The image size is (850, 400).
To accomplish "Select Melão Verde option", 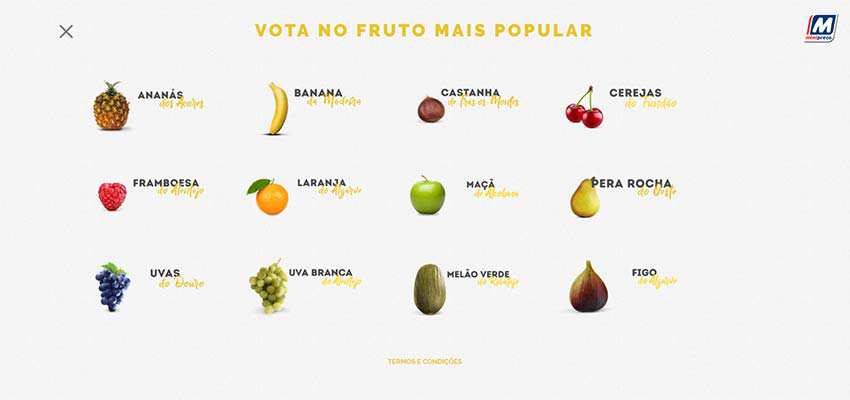I will point(429,288).
